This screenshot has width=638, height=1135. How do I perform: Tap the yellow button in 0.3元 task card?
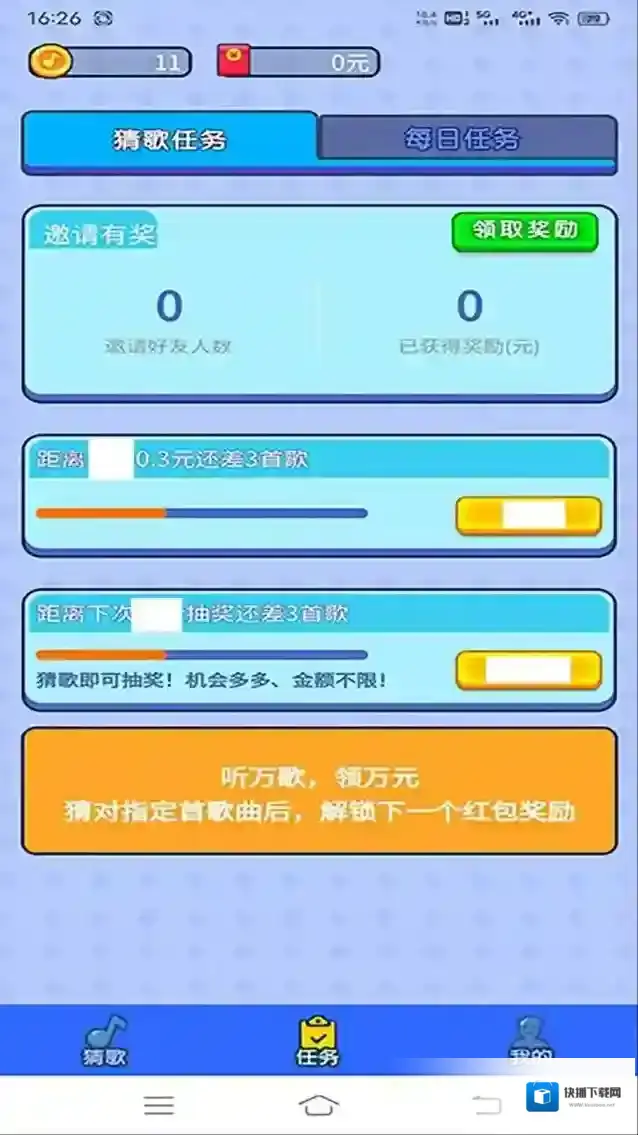[x=528, y=516]
